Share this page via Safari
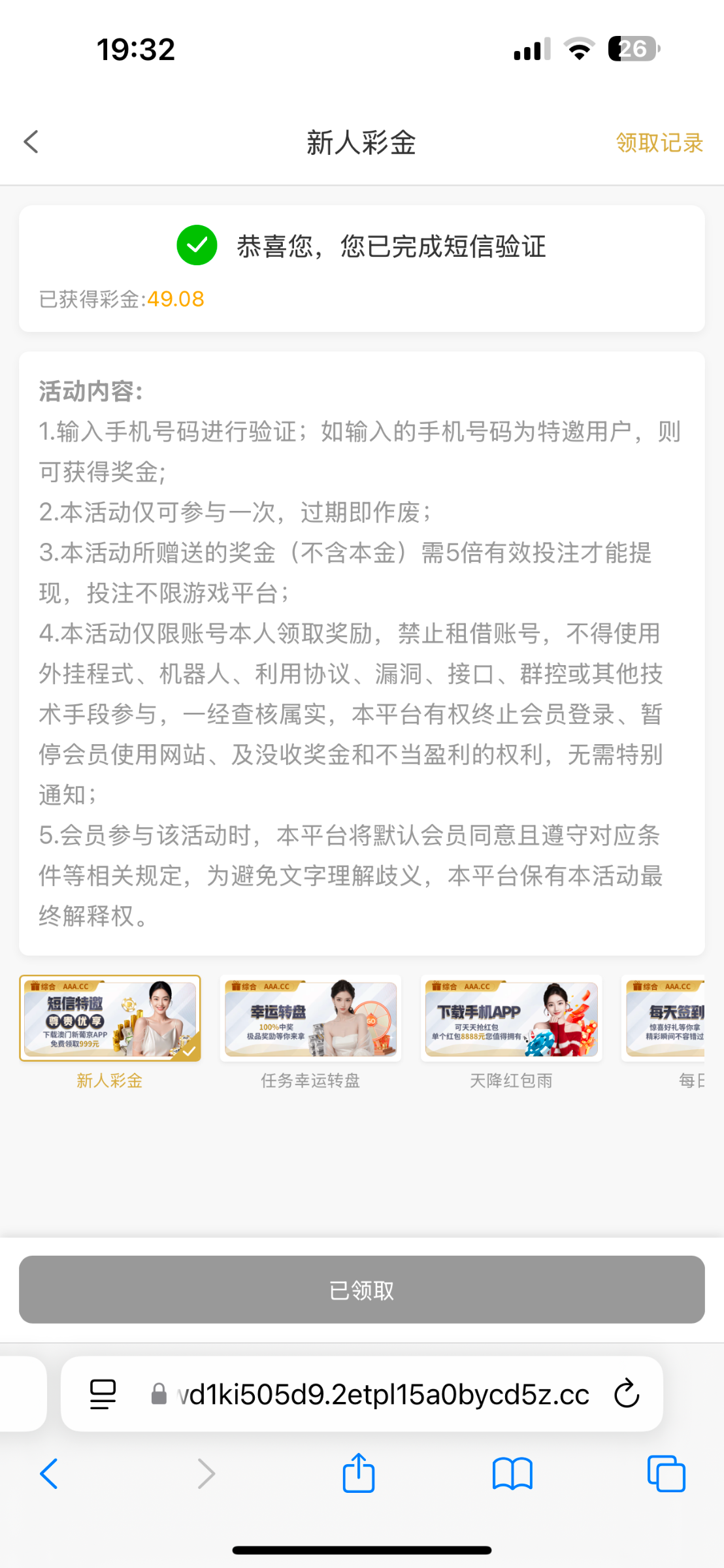This screenshot has width=724, height=1568. click(x=359, y=1473)
